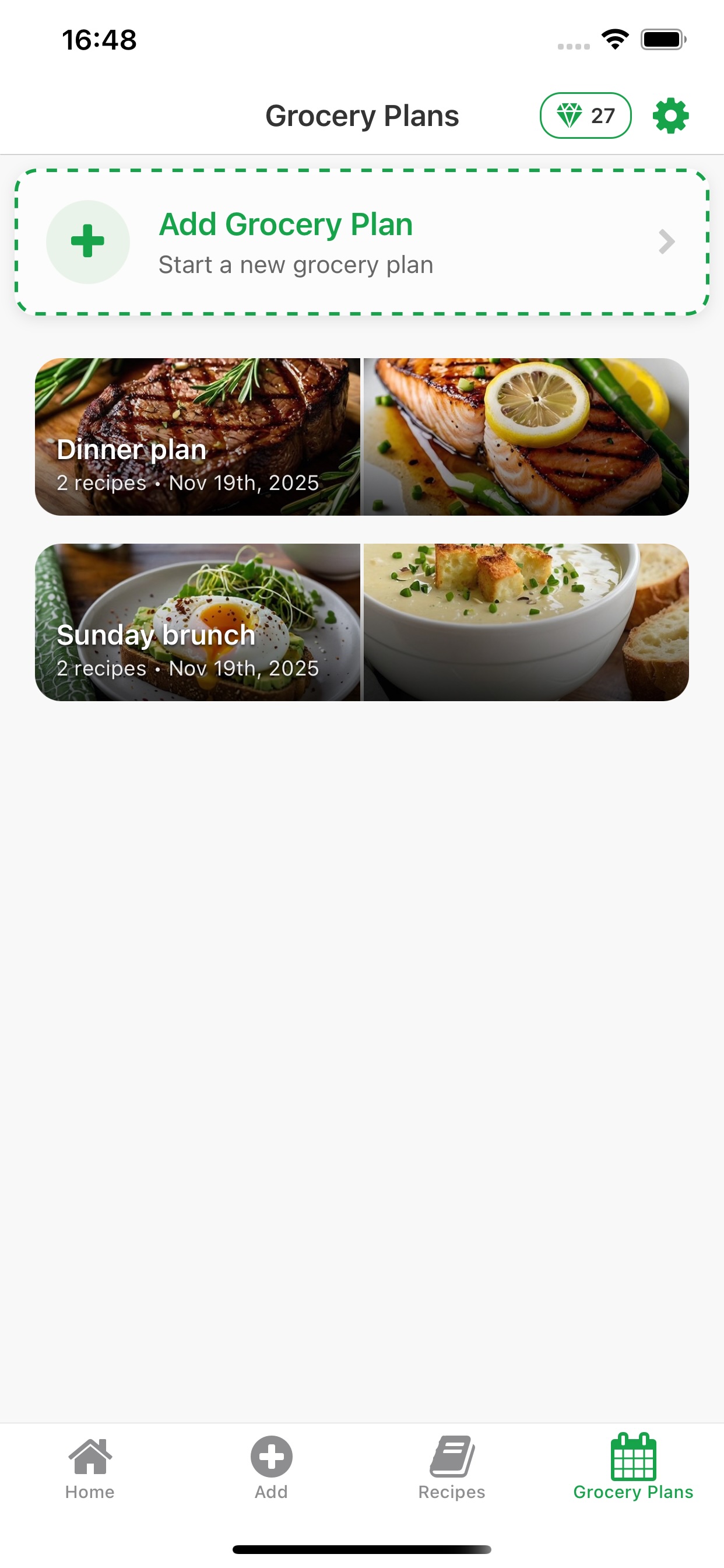724x1568 pixels.
Task: Open the settings gear icon
Action: (x=671, y=115)
